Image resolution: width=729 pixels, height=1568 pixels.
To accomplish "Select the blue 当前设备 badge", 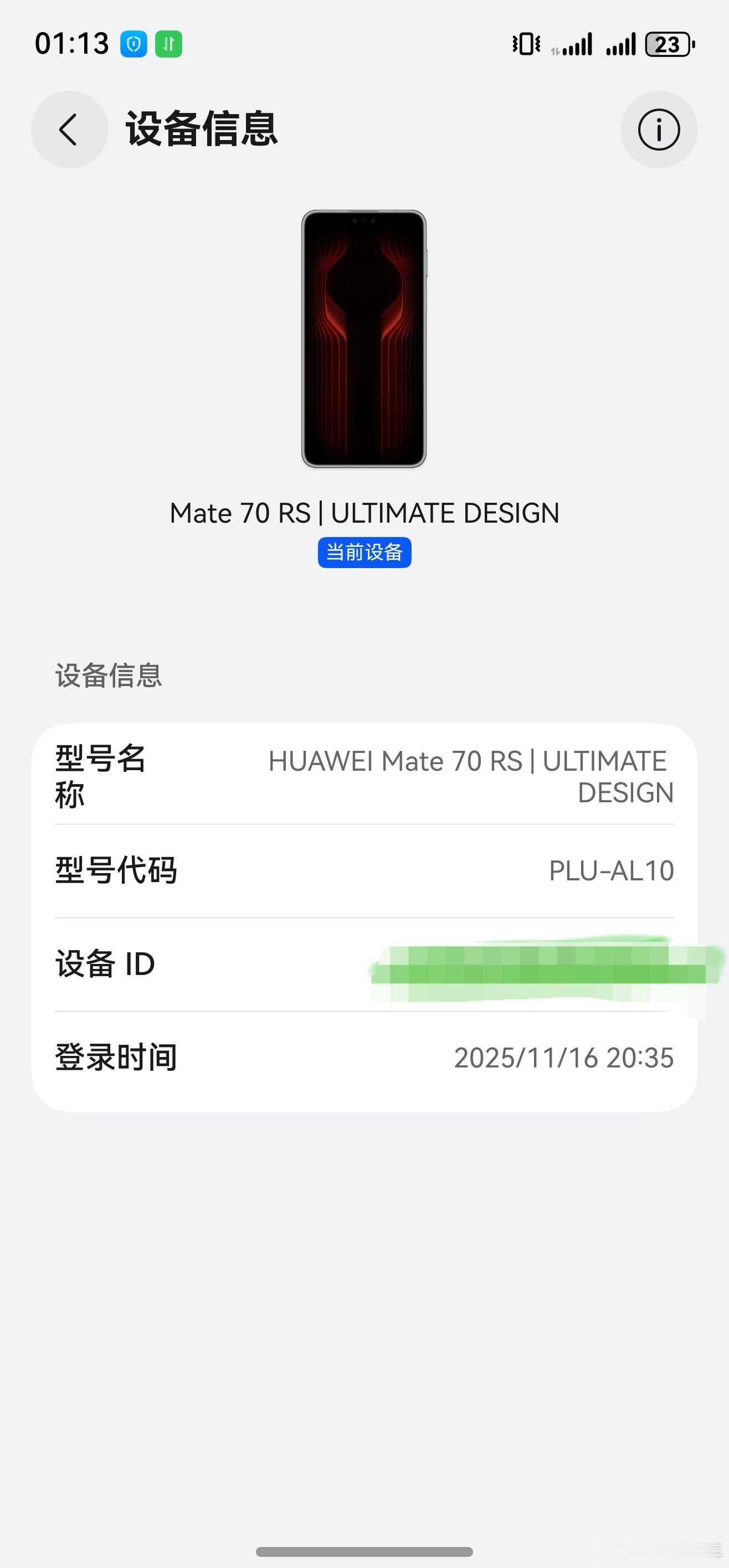I will 364,553.
